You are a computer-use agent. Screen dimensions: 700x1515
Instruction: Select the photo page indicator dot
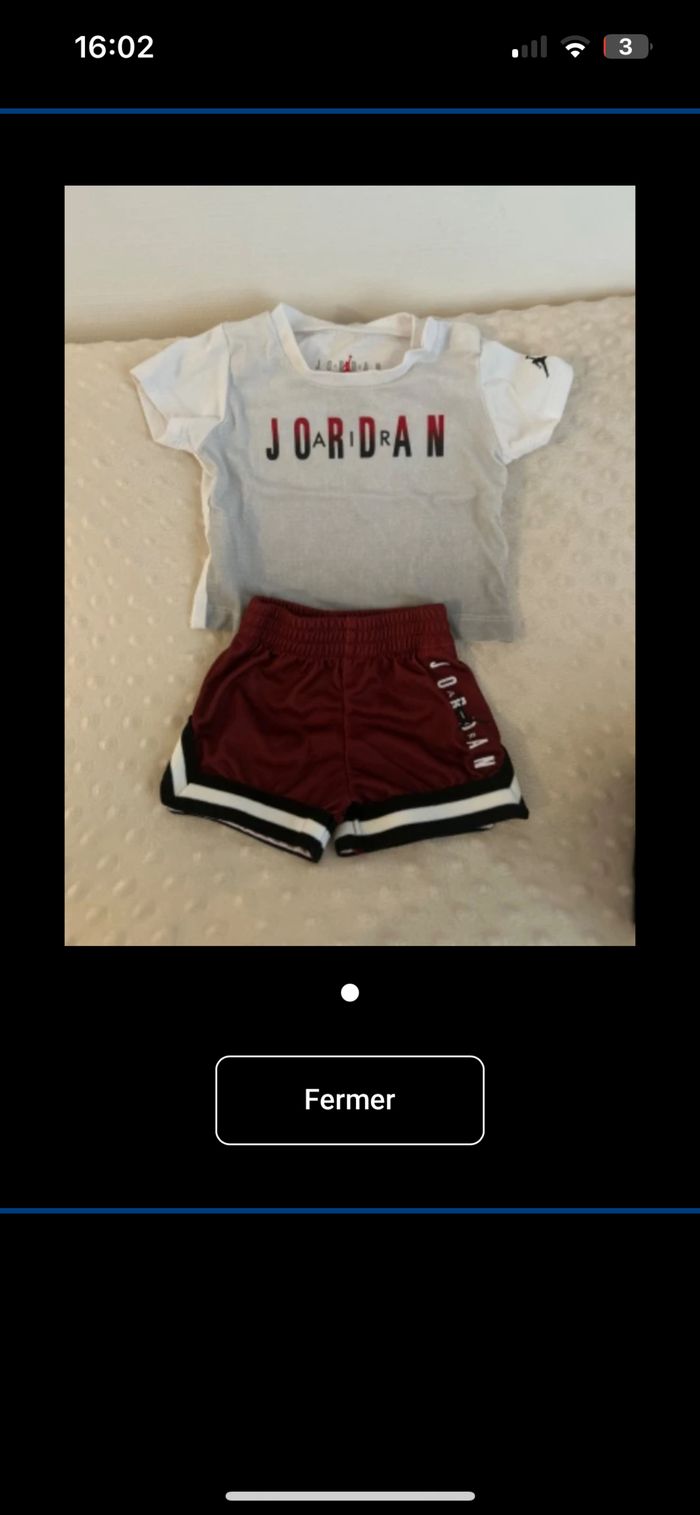(x=350, y=992)
